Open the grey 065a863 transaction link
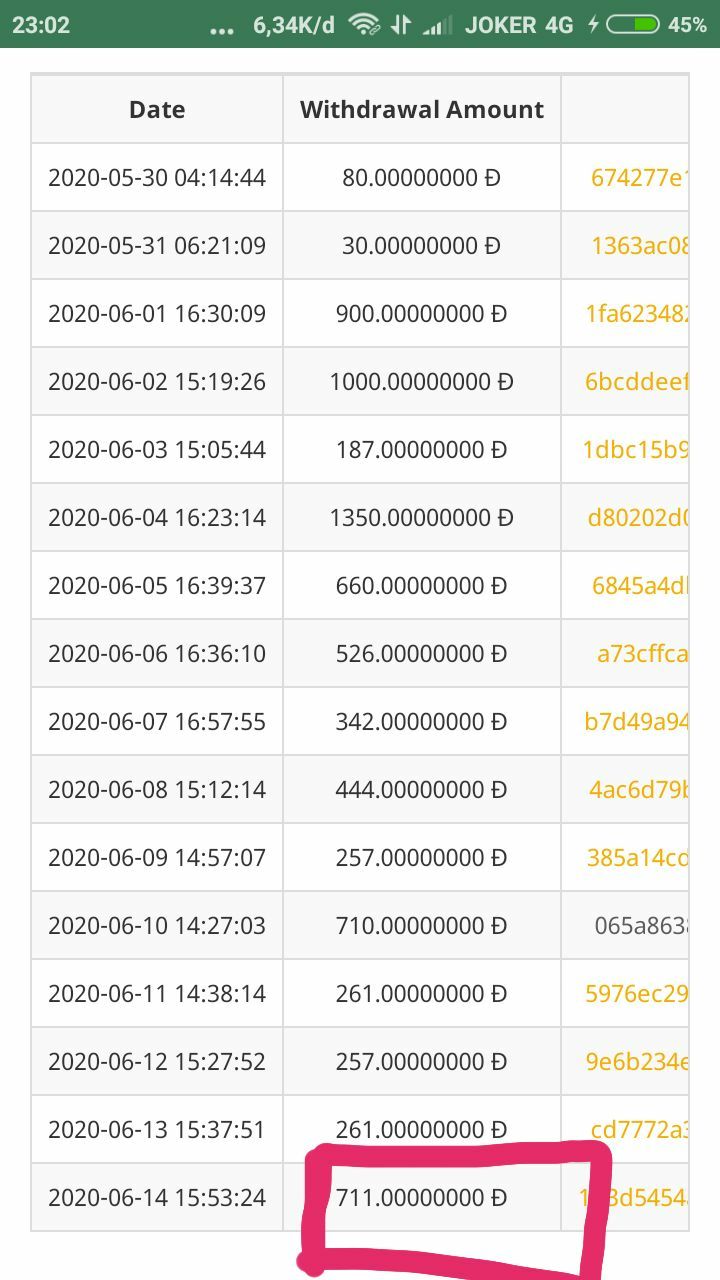 click(x=642, y=926)
